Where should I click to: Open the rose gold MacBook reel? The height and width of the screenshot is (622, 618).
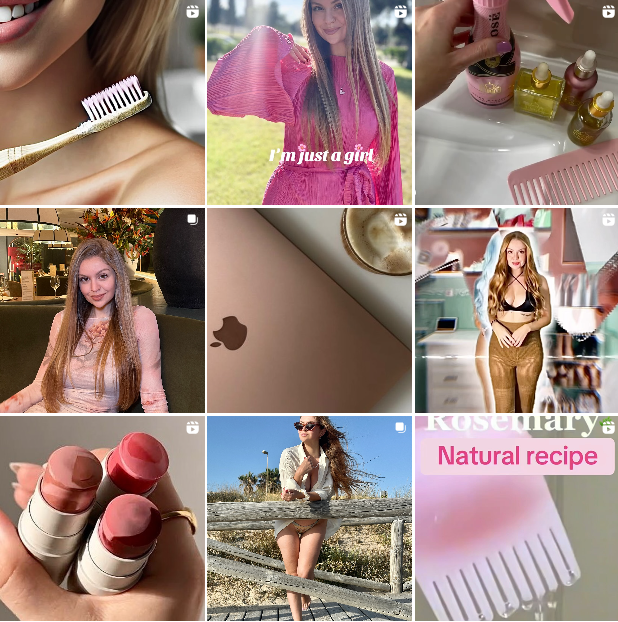[x=308, y=310]
